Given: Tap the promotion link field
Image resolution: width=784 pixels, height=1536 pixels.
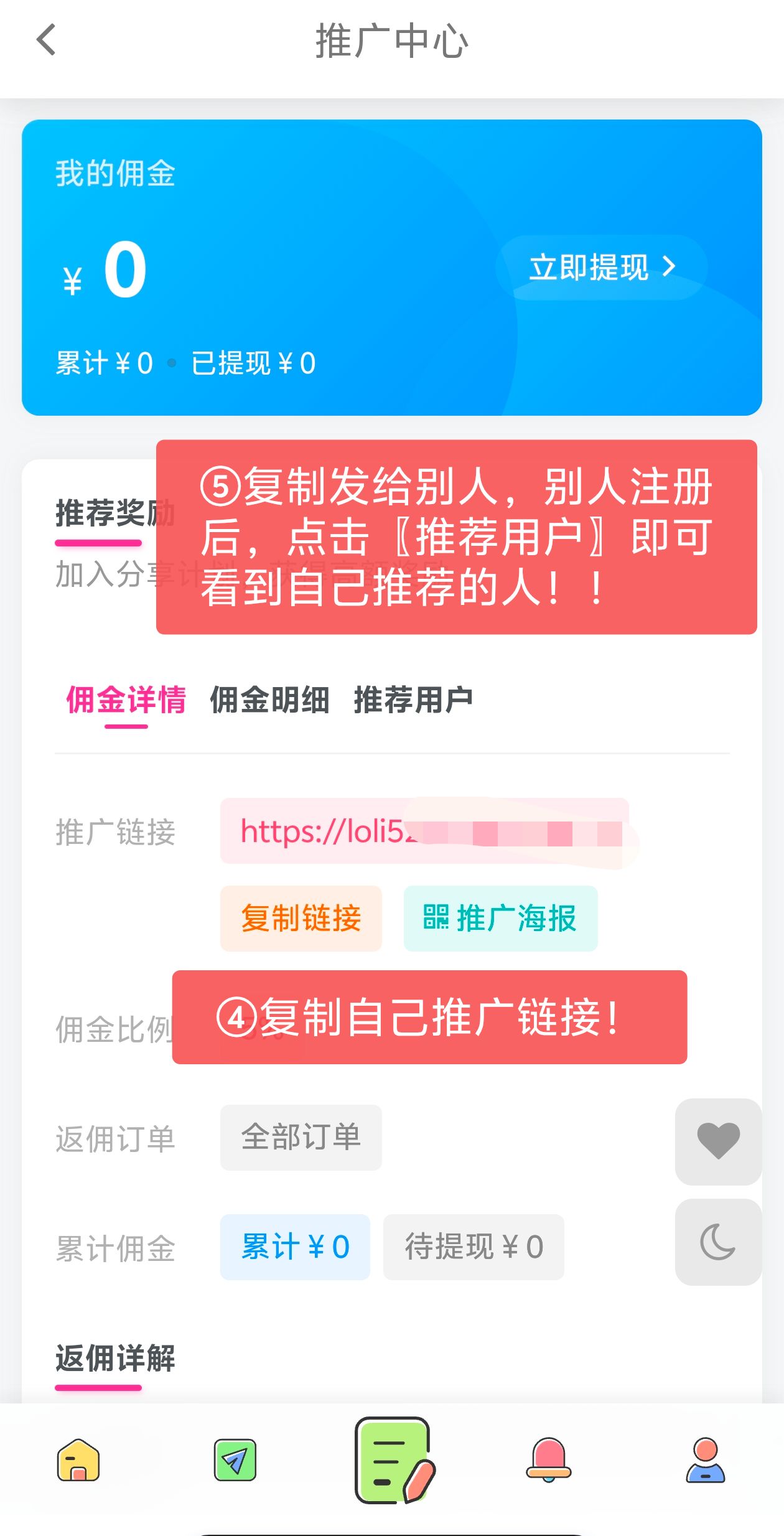Looking at the screenshot, I should pos(424,831).
